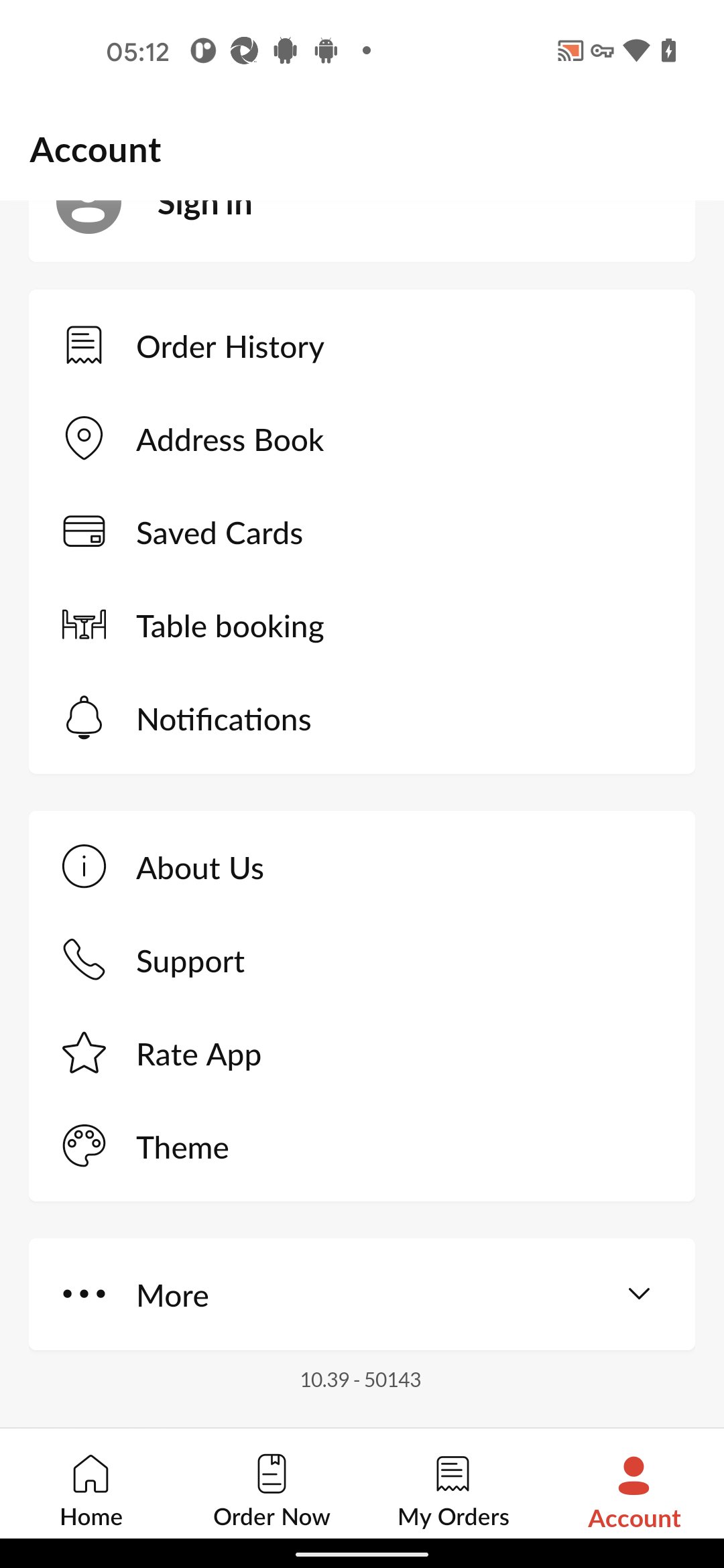Switch to the Home tab
This screenshot has width=724, height=1568.
click(91, 1490)
